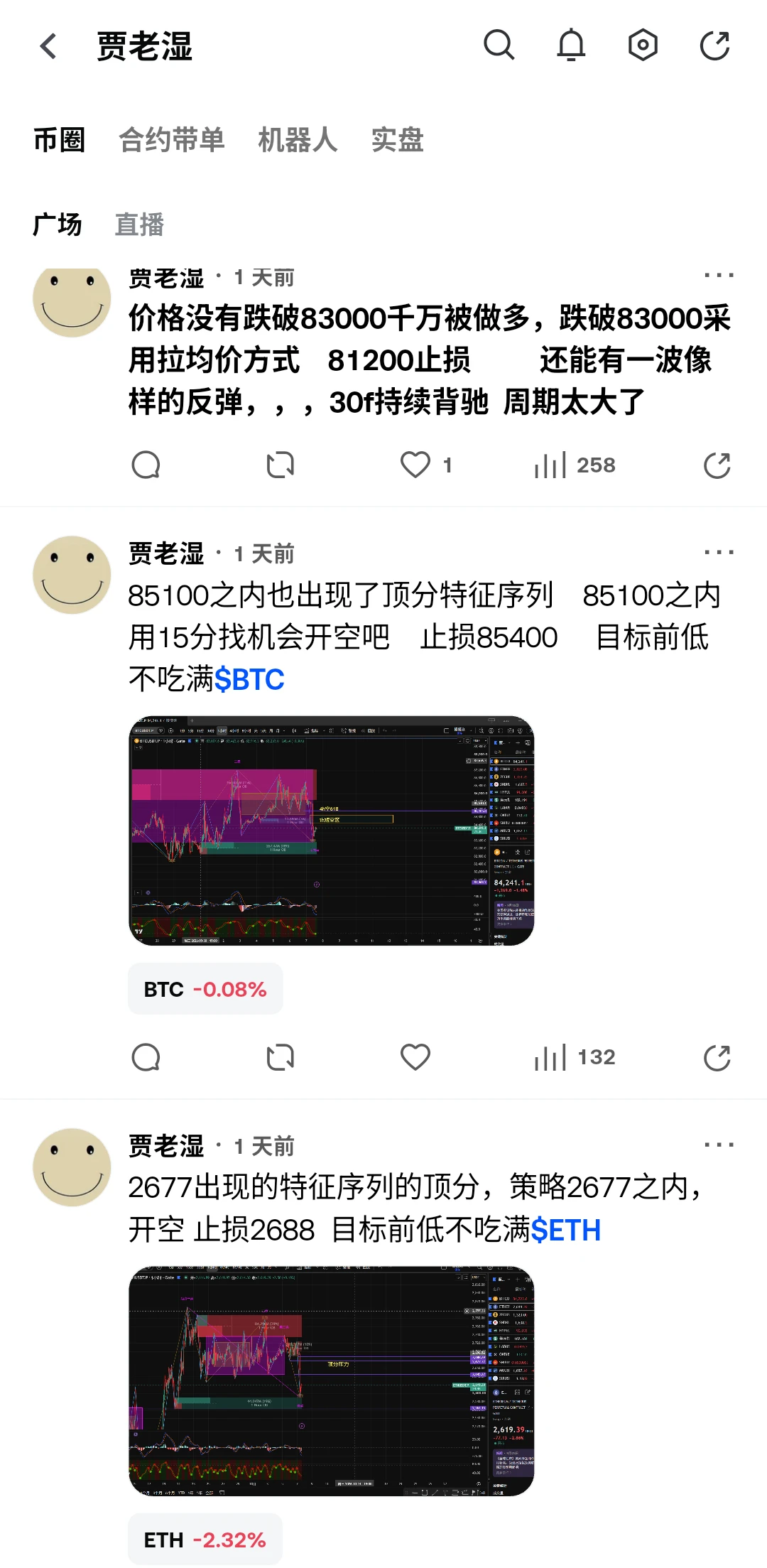Screen dimensions: 767x1568
Task: Switch to the 合约带单 tab
Action: coord(171,140)
